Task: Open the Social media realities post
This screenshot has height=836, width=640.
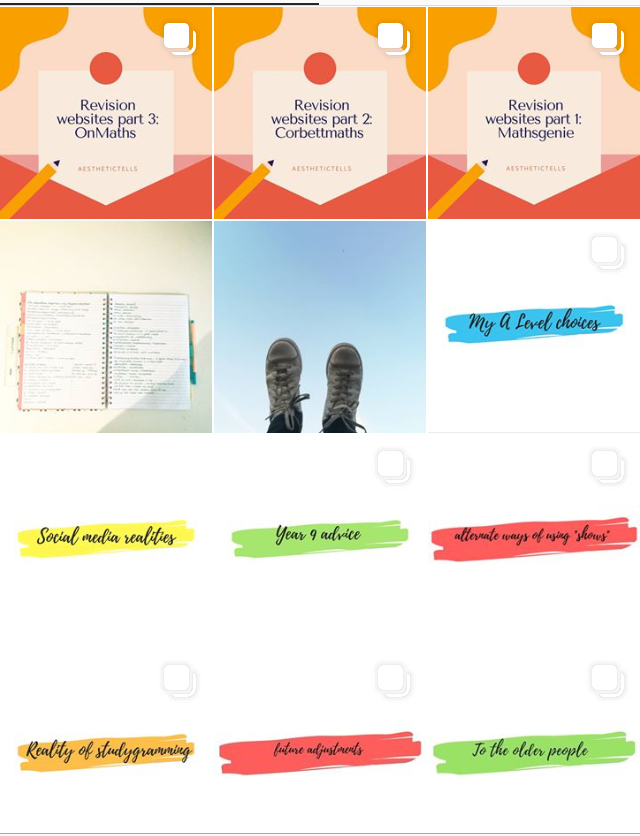Action: [106, 538]
